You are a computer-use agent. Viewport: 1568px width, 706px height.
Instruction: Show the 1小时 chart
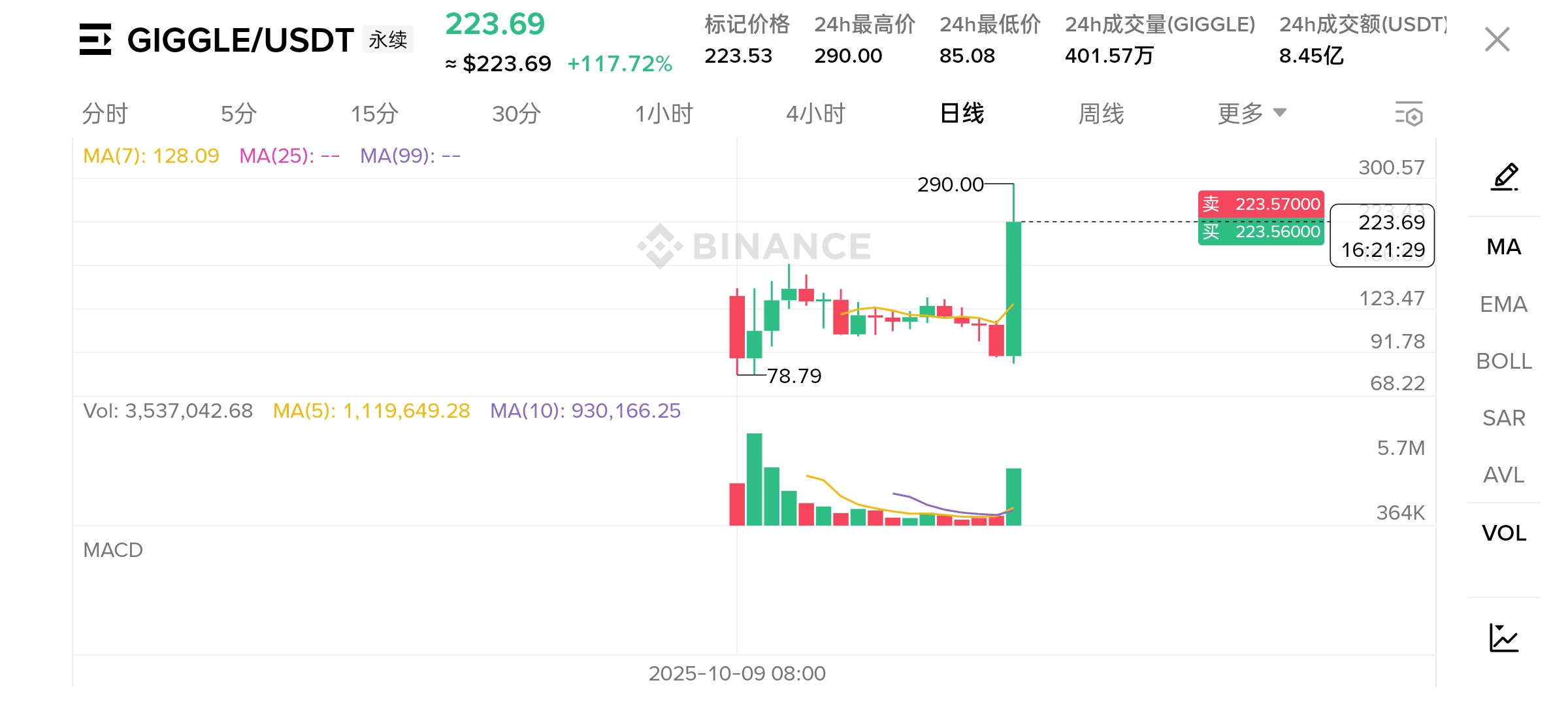(x=664, y=114)
